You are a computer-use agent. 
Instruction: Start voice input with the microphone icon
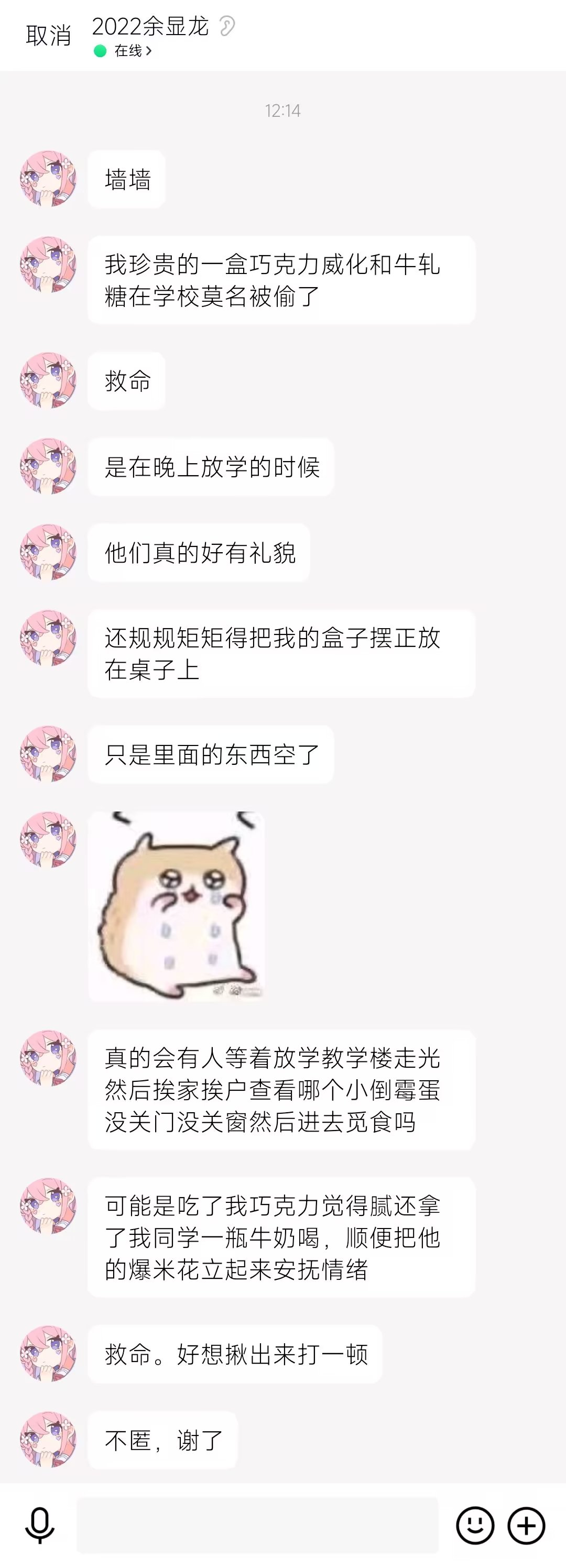[39, 1525]
